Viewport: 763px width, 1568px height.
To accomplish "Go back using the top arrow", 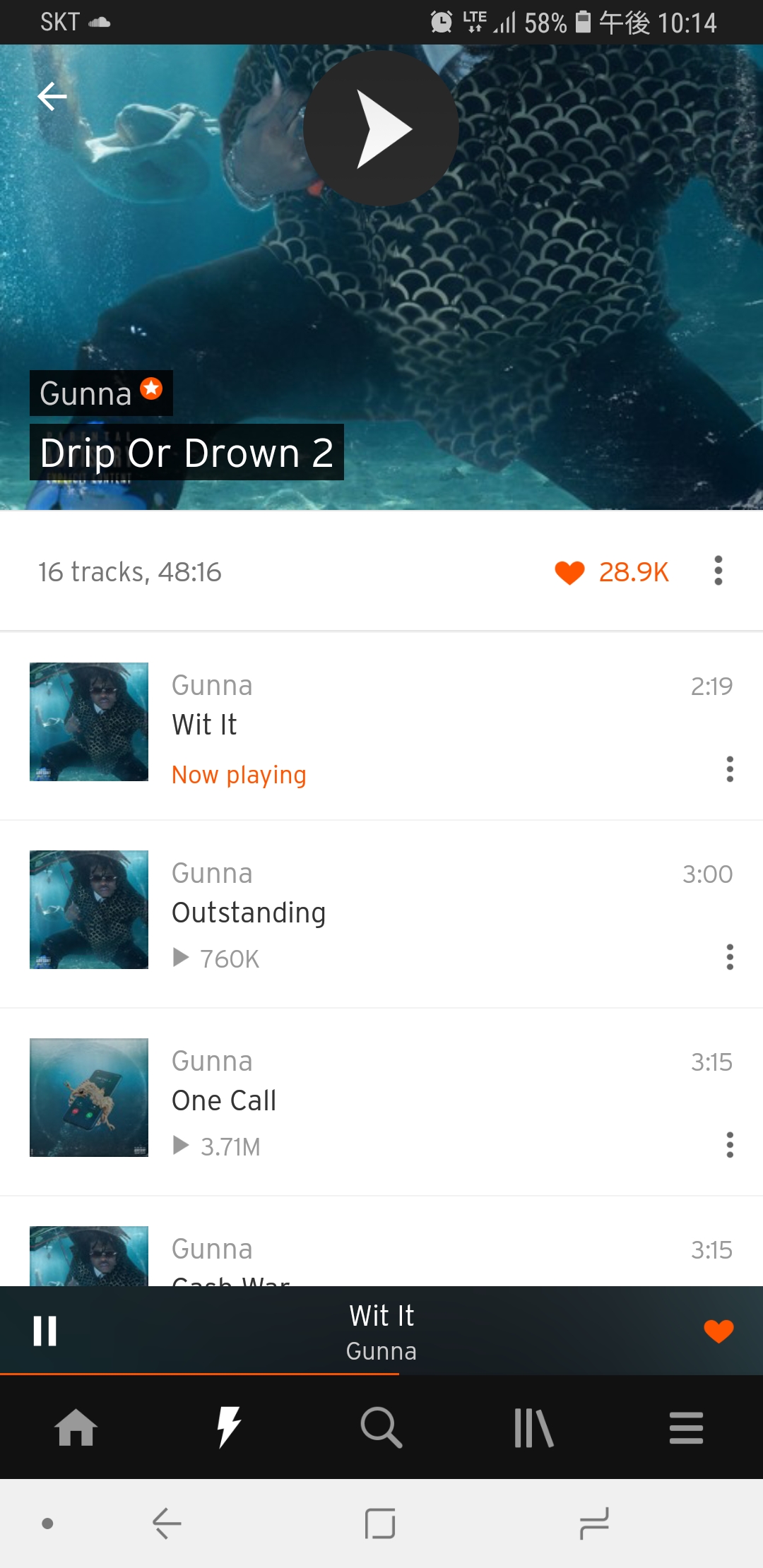I will pyautogui.click(x=52, y=97).
